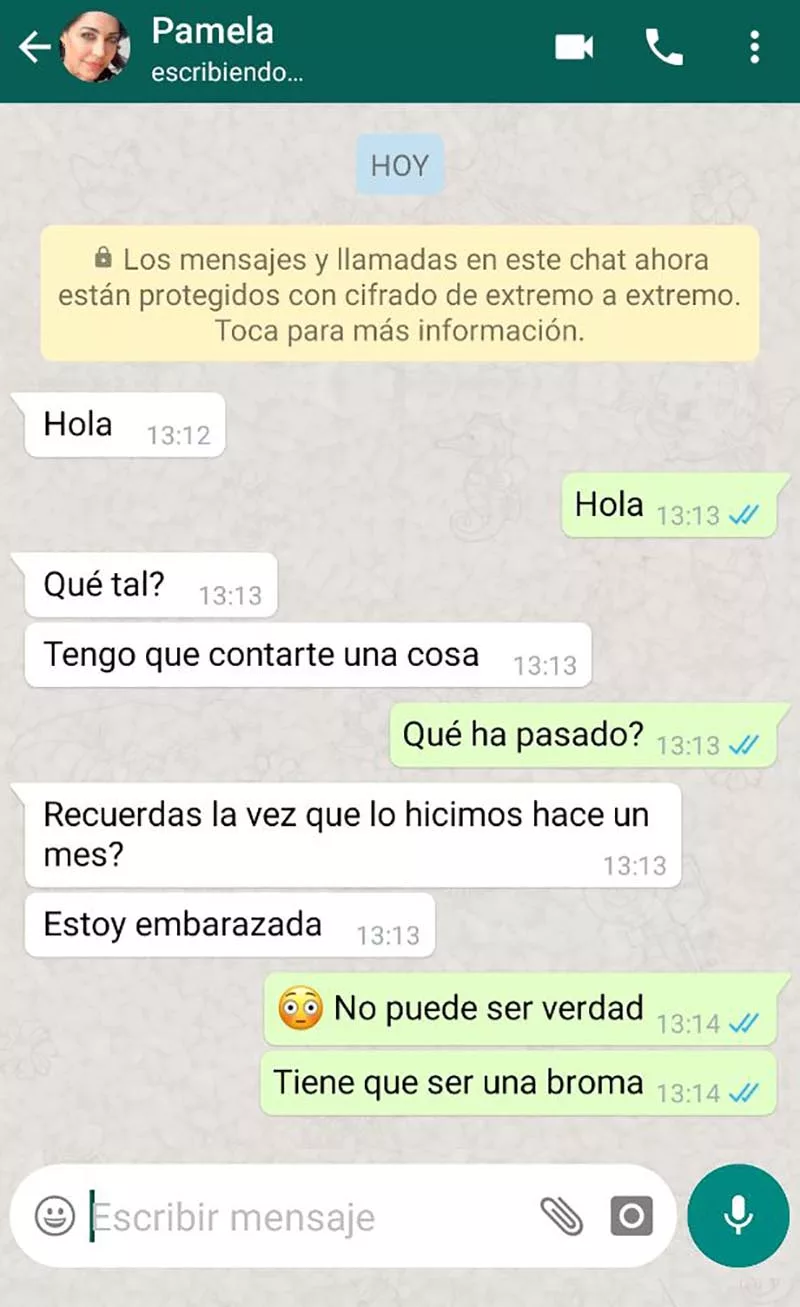Open the overflow menu
Screen dimensions: 800x1307
click(x=754, y=47)
